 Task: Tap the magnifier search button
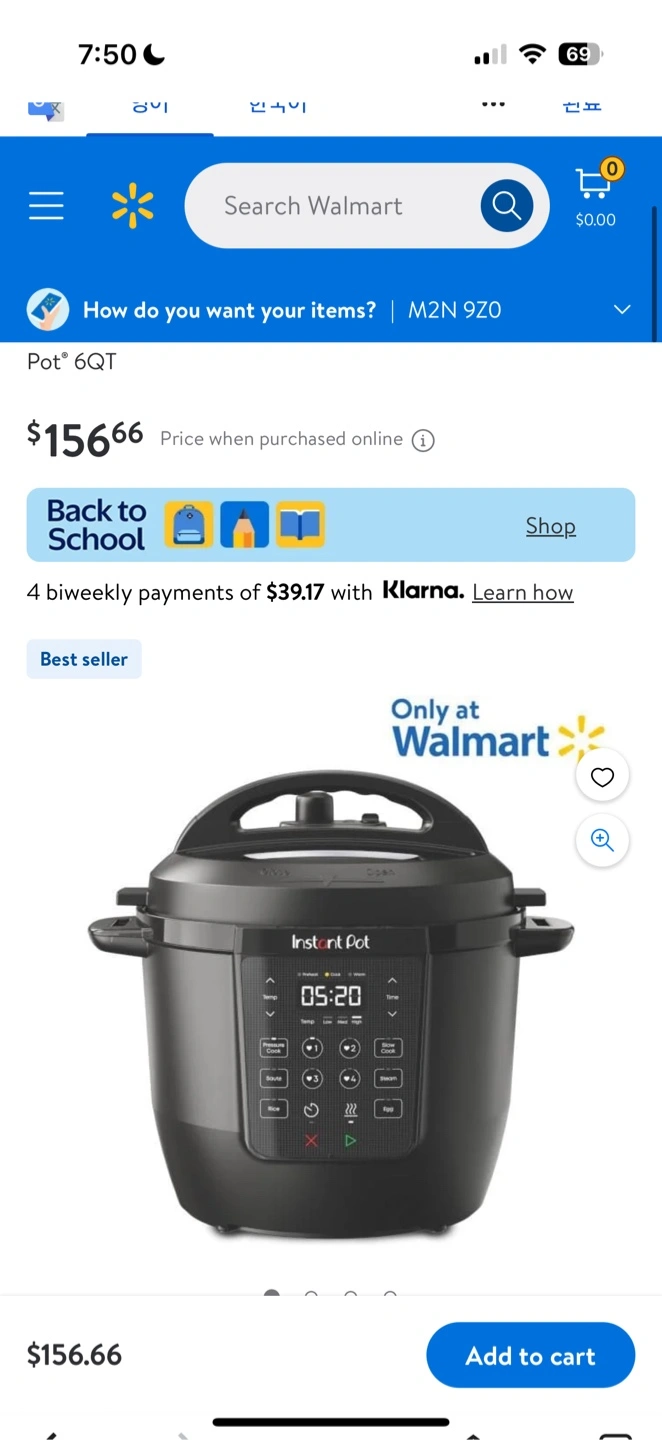coord(507,206)
